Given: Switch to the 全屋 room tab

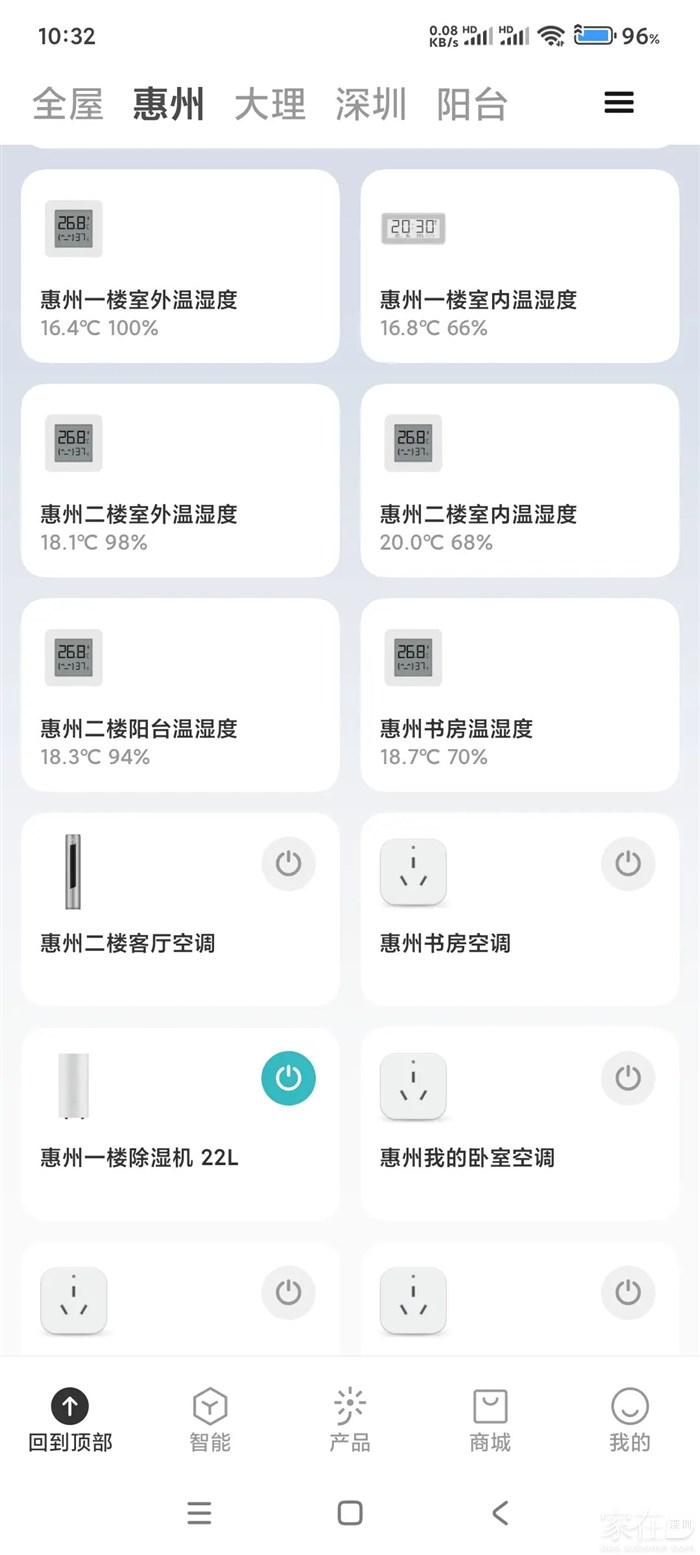Looking at the screenshot, I should pos(68,104).
